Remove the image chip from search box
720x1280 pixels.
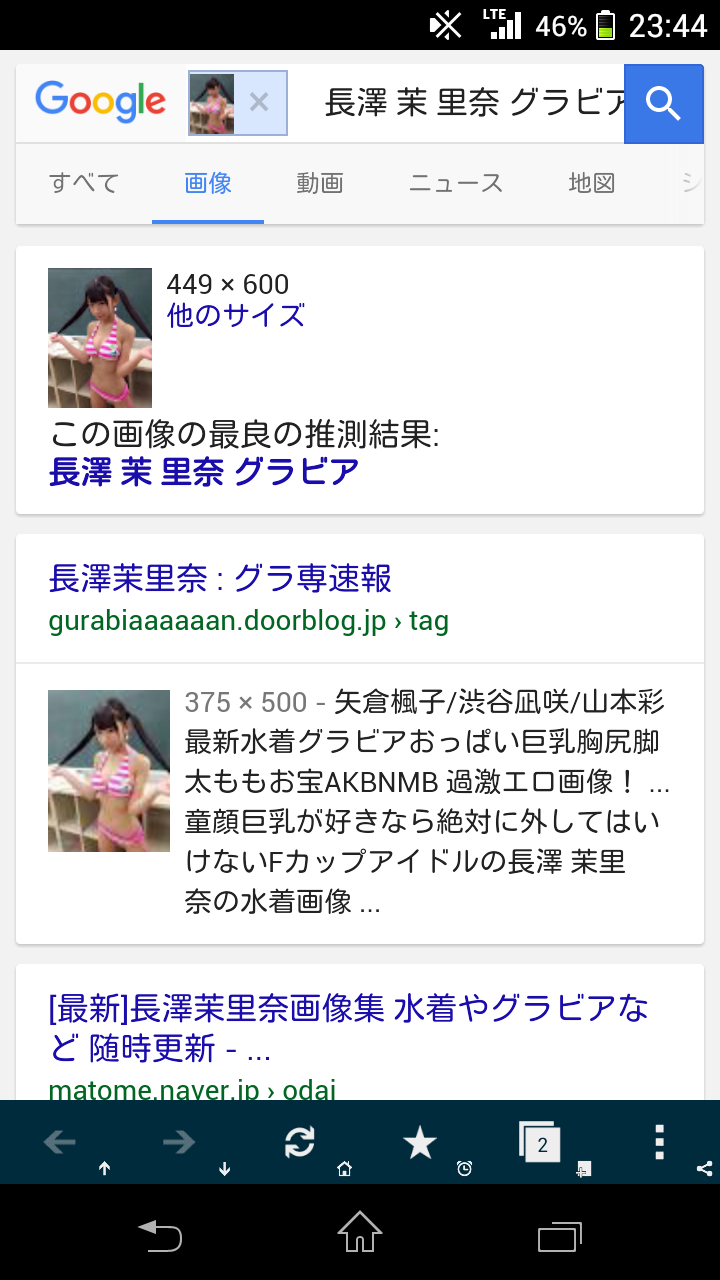(259, 102)
